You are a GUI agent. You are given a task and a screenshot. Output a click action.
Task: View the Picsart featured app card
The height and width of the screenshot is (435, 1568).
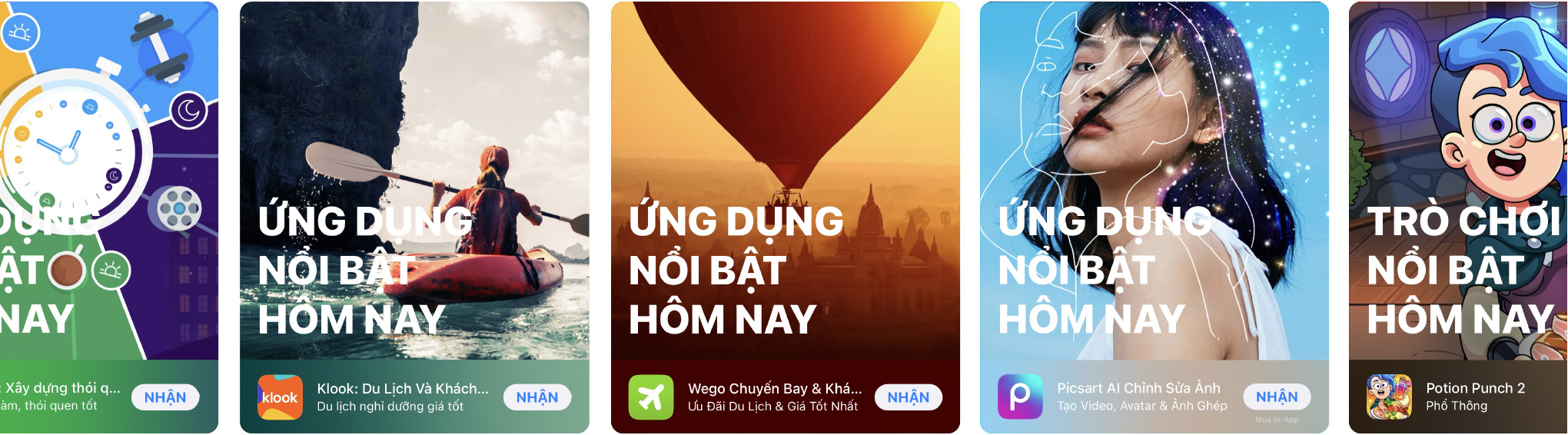(1154, 181)
